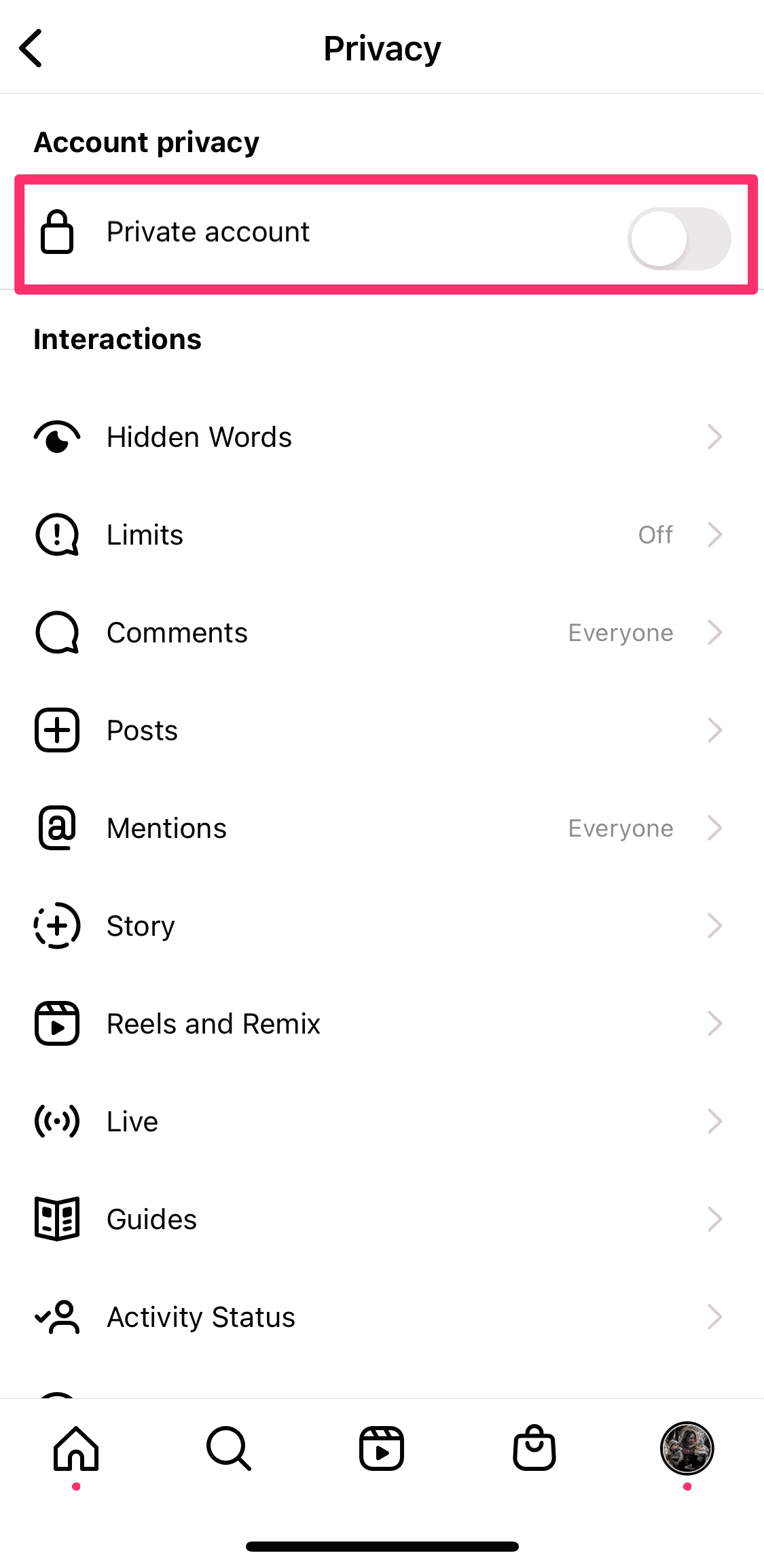The width and height of the screenshot is (764, 1568).
Task: Select the Story dotted-circle icon
Action: (56, 926)
